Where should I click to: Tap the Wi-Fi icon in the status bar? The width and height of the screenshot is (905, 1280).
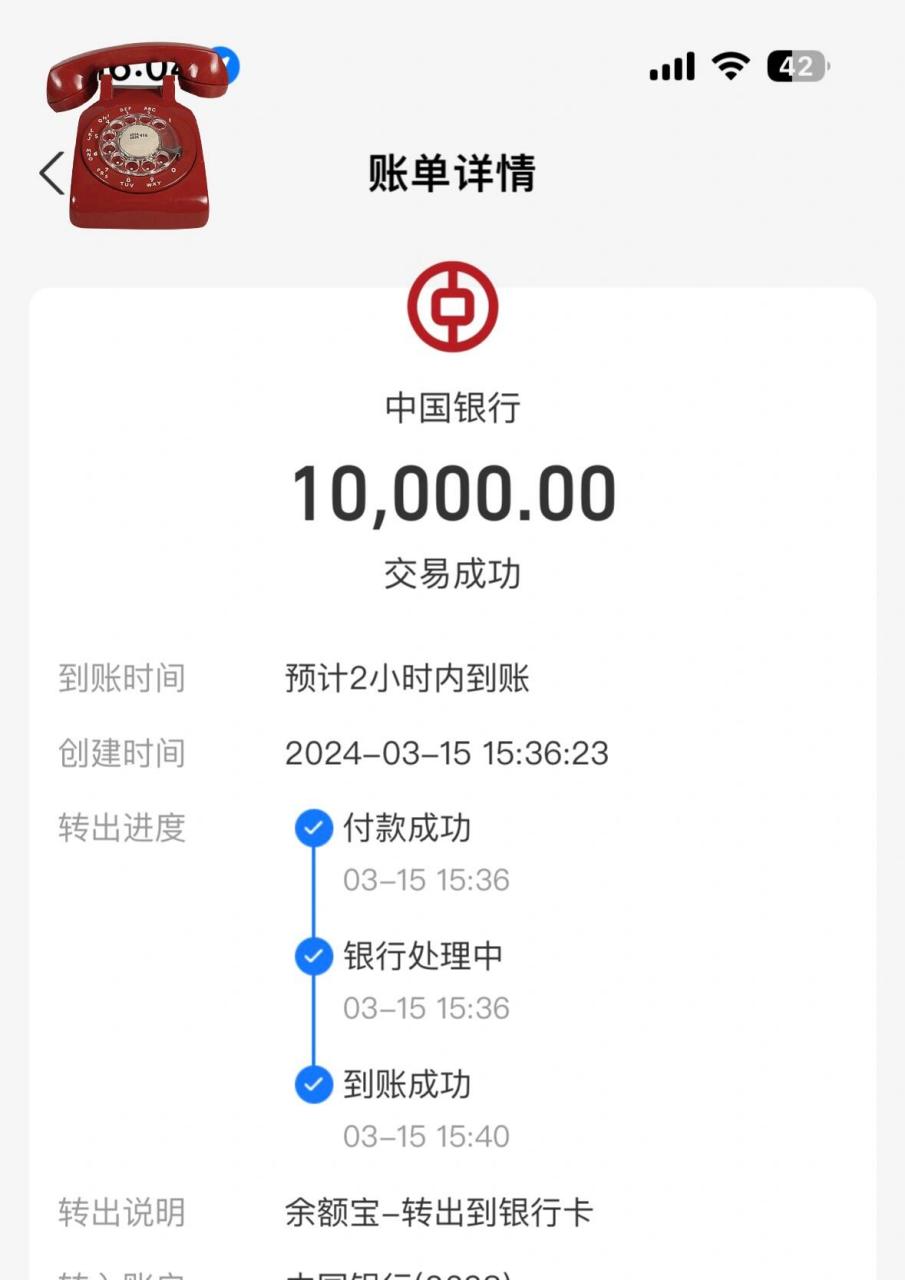(729, 66)
